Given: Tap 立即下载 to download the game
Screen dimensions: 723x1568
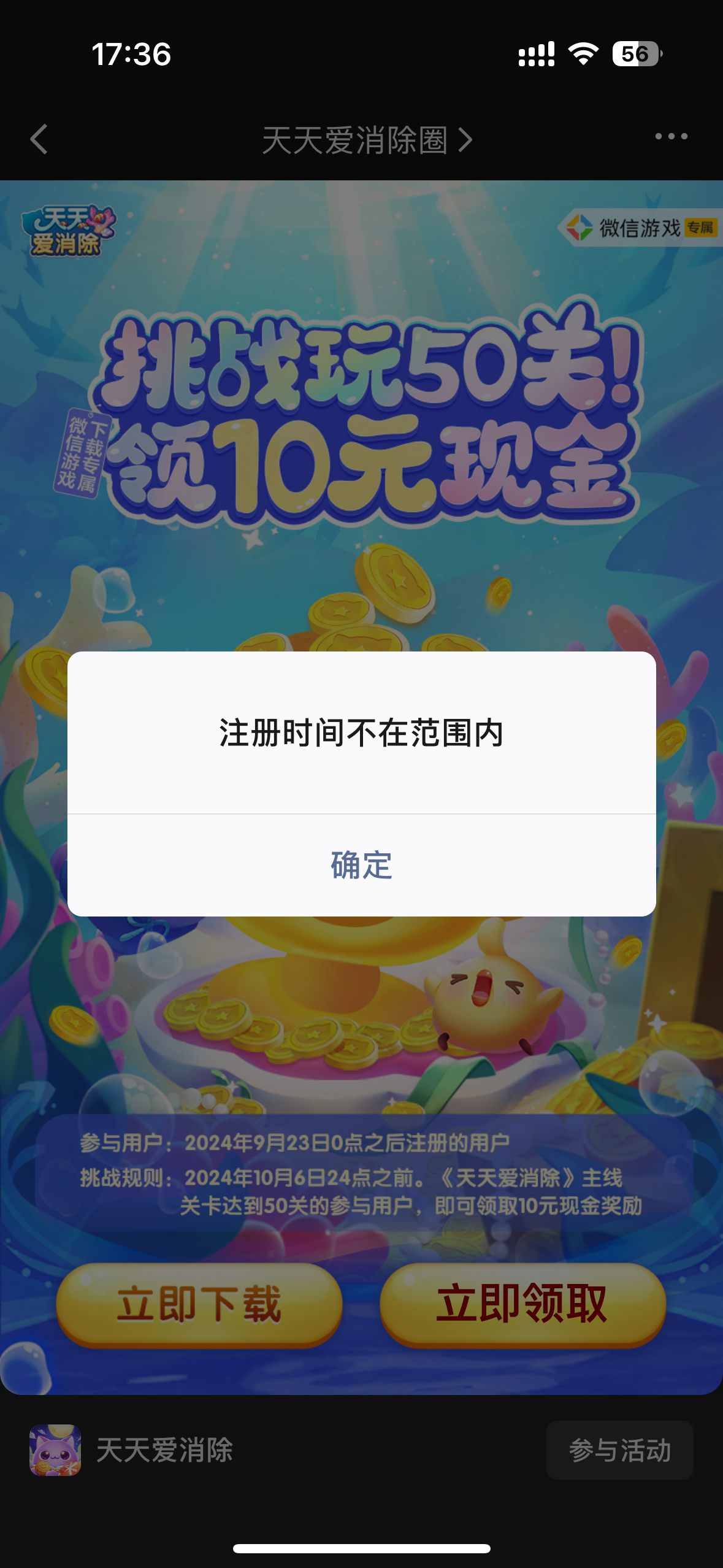Looking at the screenshot, I should click(199, 1304).
